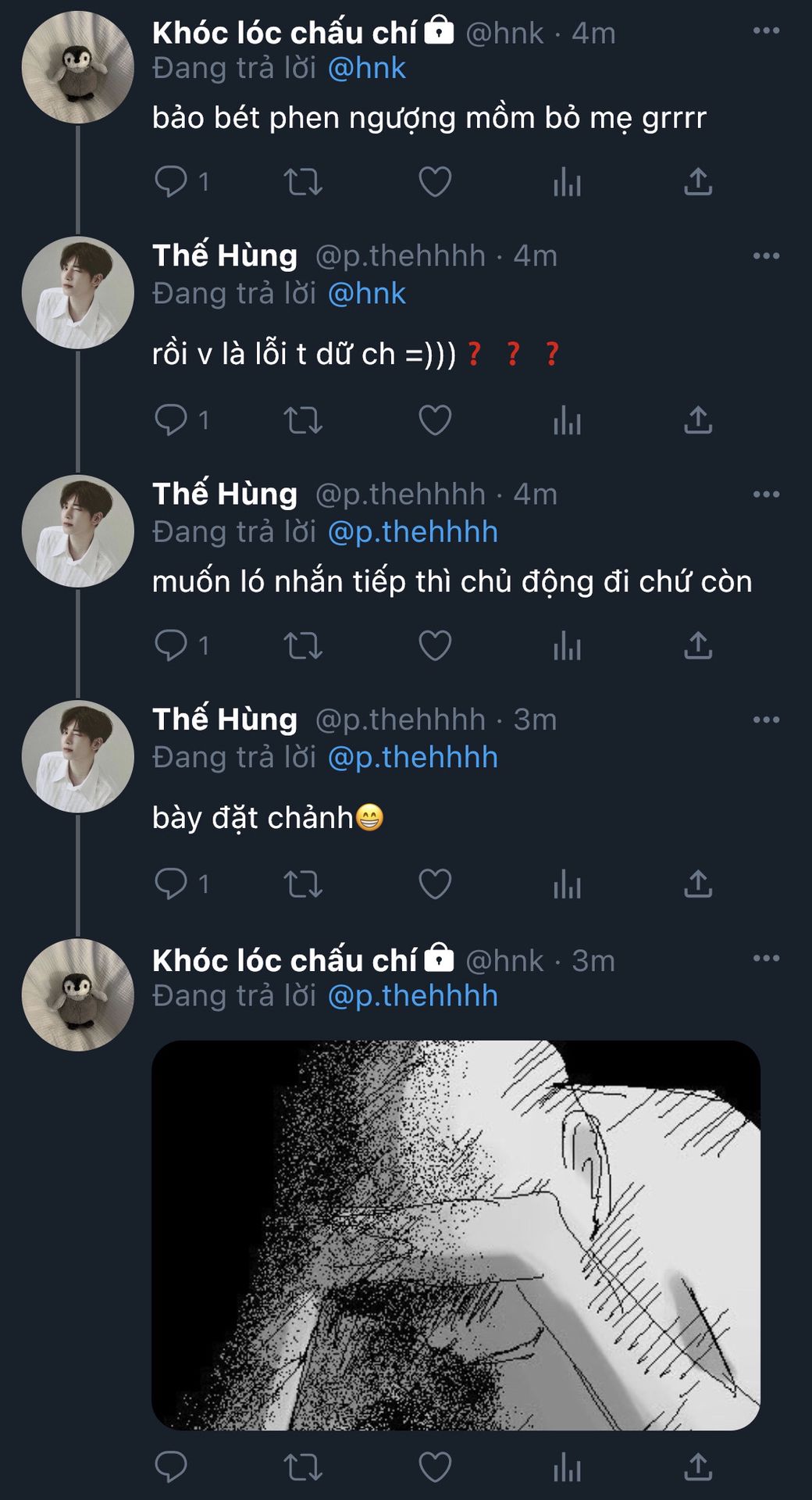Image resolution: width=812 pixels, height=1500 pixels.
Task: Retweet the "bảo bét phen ngượng mồm" tweet
Action: (x=303, y=182)
